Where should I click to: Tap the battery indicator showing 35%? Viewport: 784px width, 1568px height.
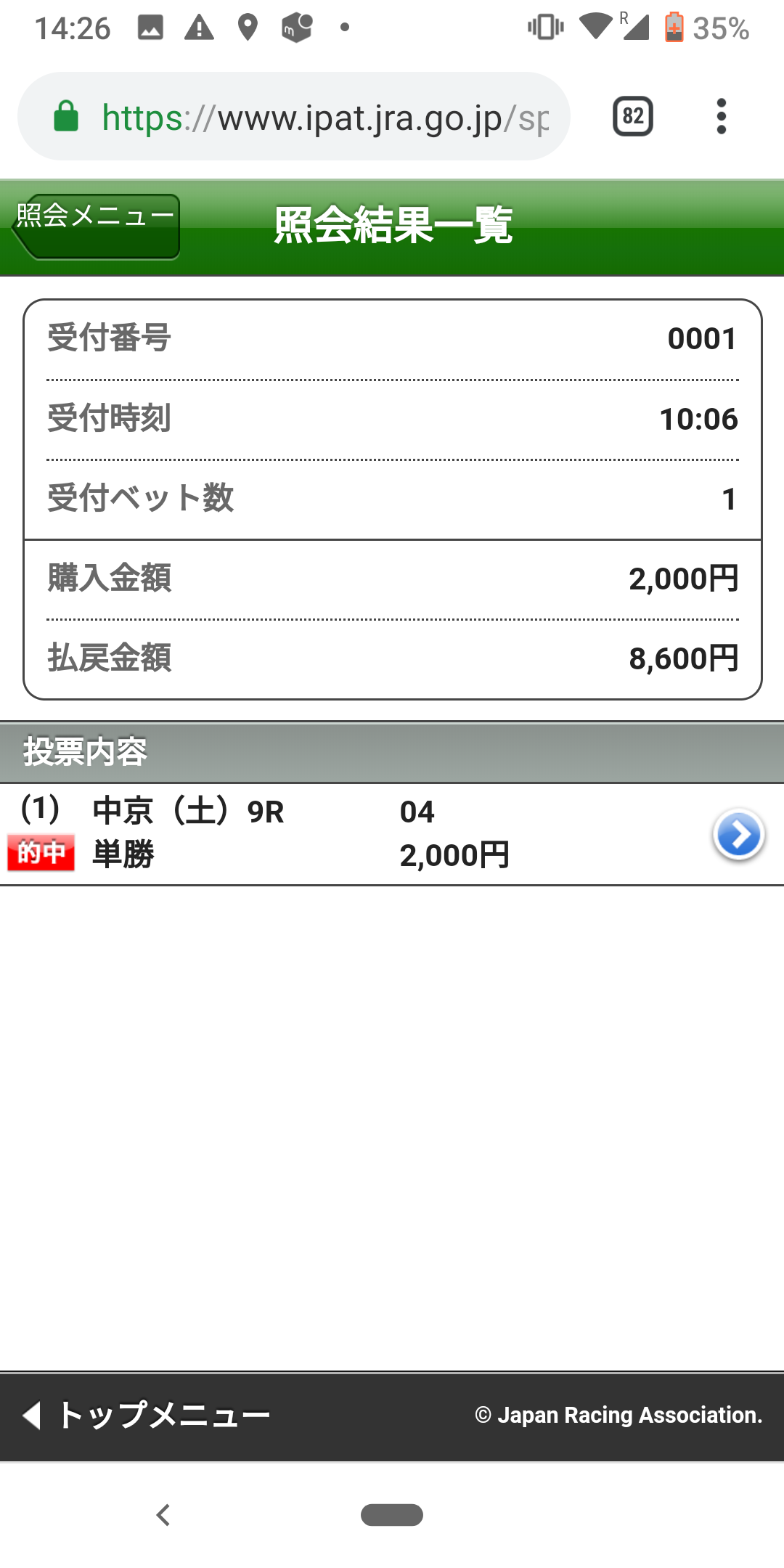tap(674, 28)
